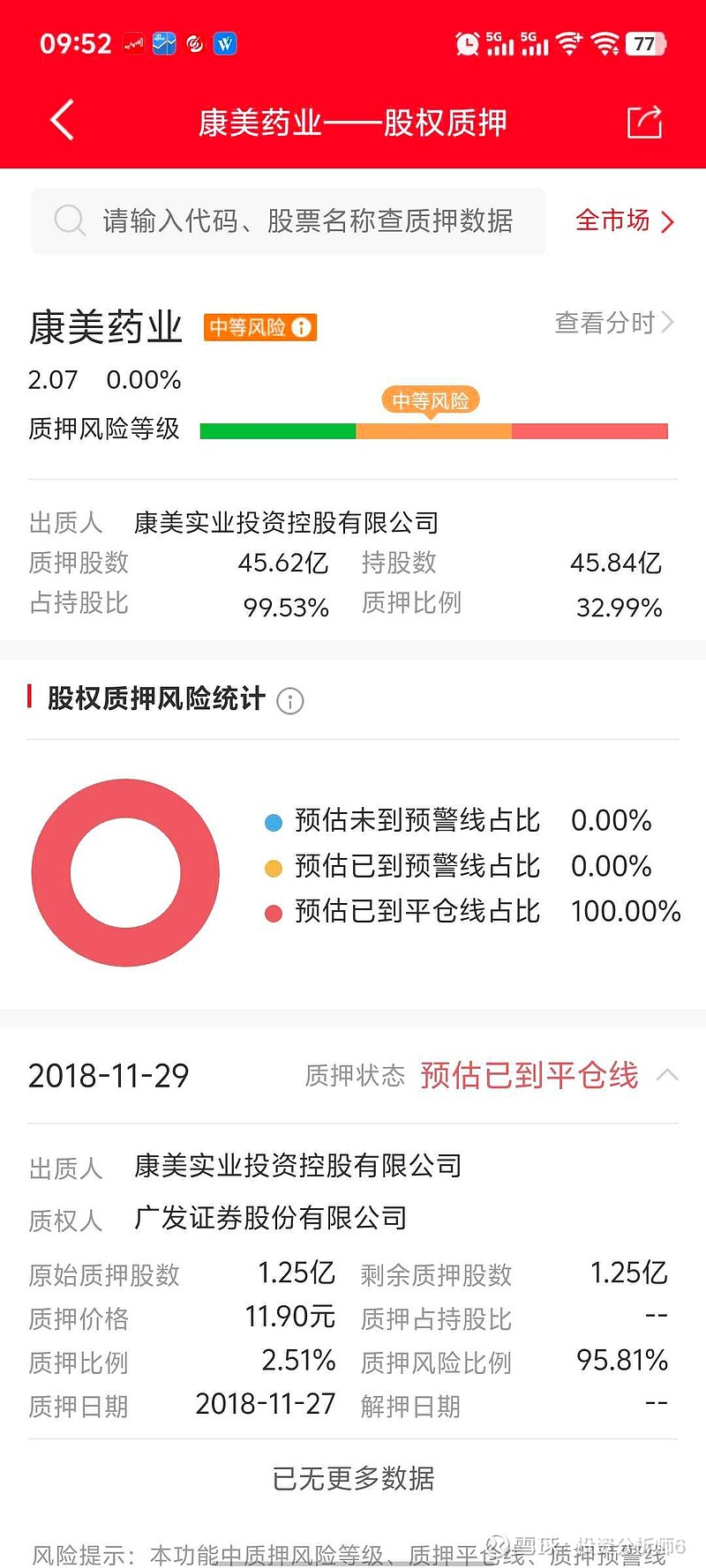Expand the 全市场 chevron
Viewport: 706px width, 1568px height.
click(669, 221)
